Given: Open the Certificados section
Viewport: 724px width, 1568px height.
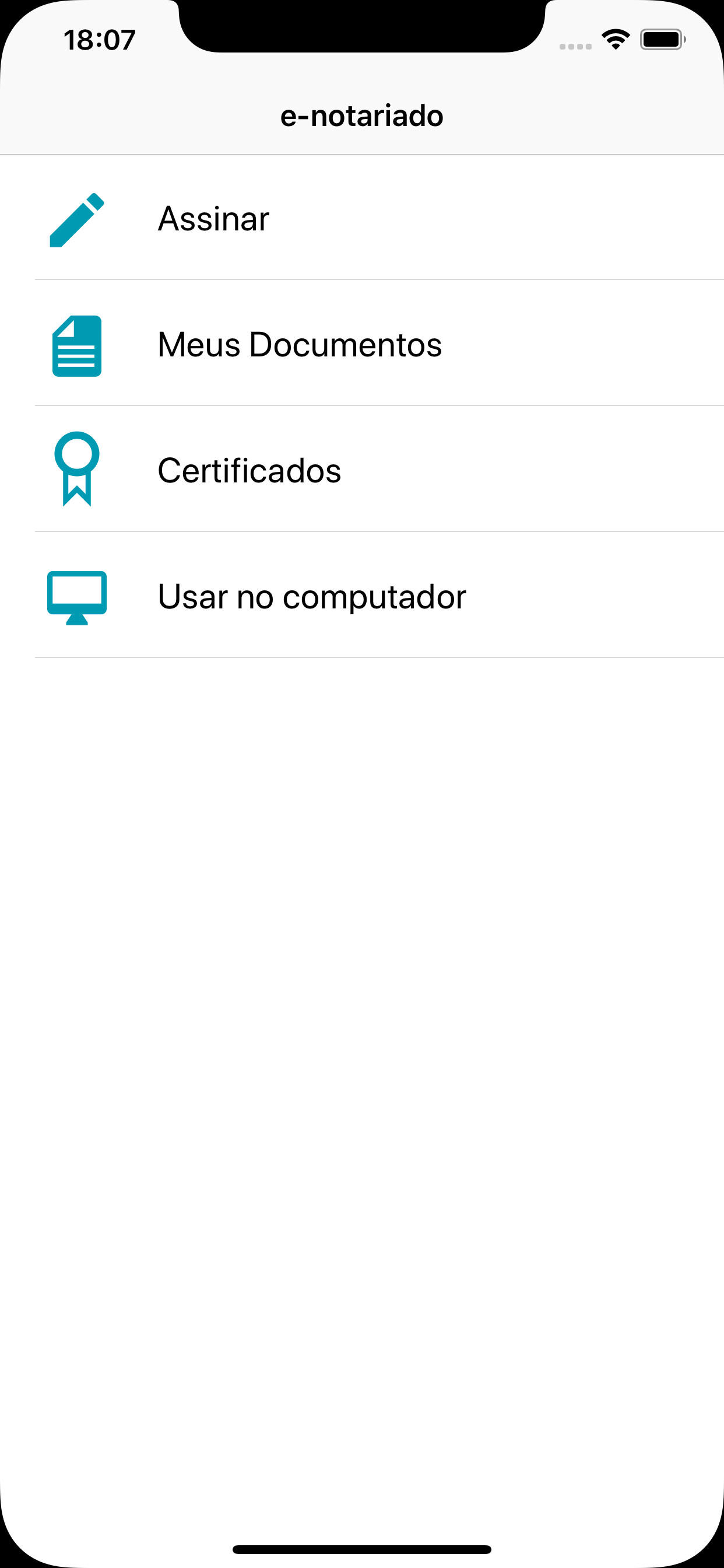Looking at the screenshot, I should point(249,471).
